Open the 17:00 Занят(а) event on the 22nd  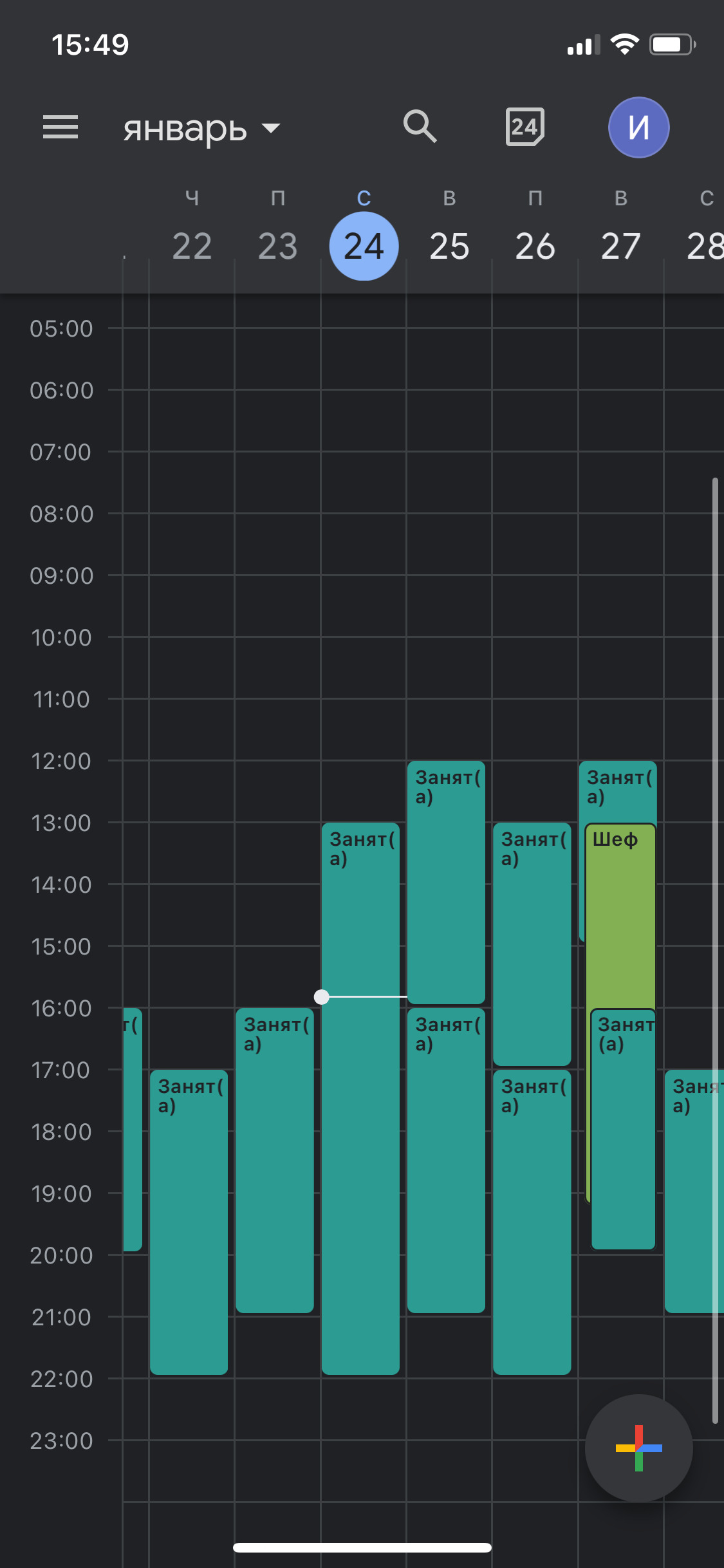(x=189, y=1223)
